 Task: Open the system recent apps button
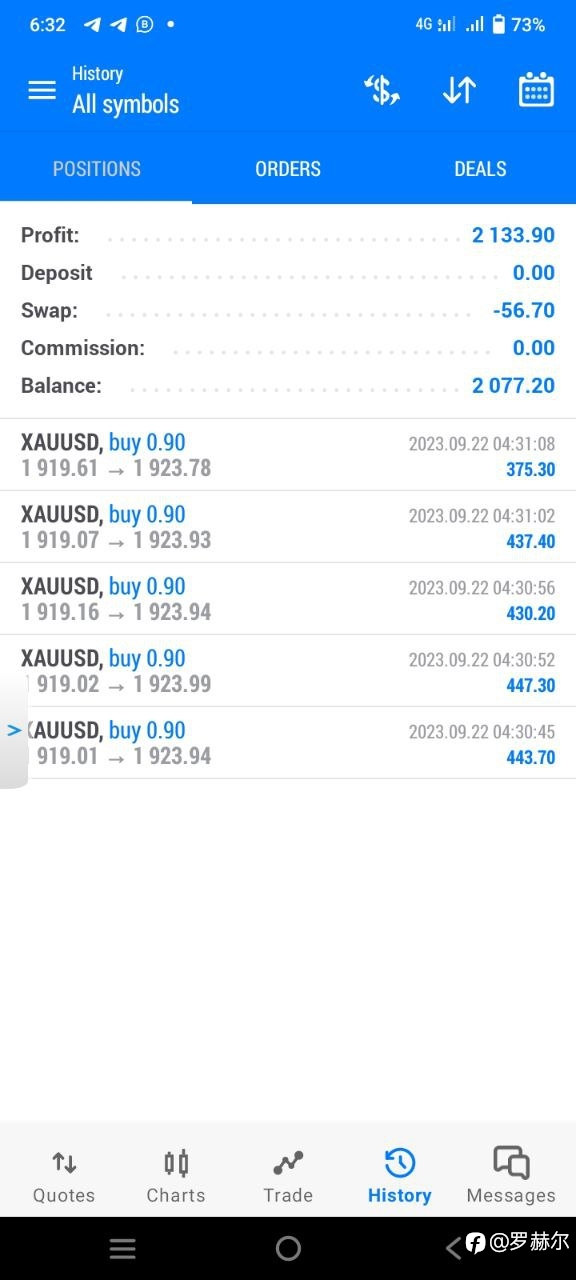(x=123, y=1248)
